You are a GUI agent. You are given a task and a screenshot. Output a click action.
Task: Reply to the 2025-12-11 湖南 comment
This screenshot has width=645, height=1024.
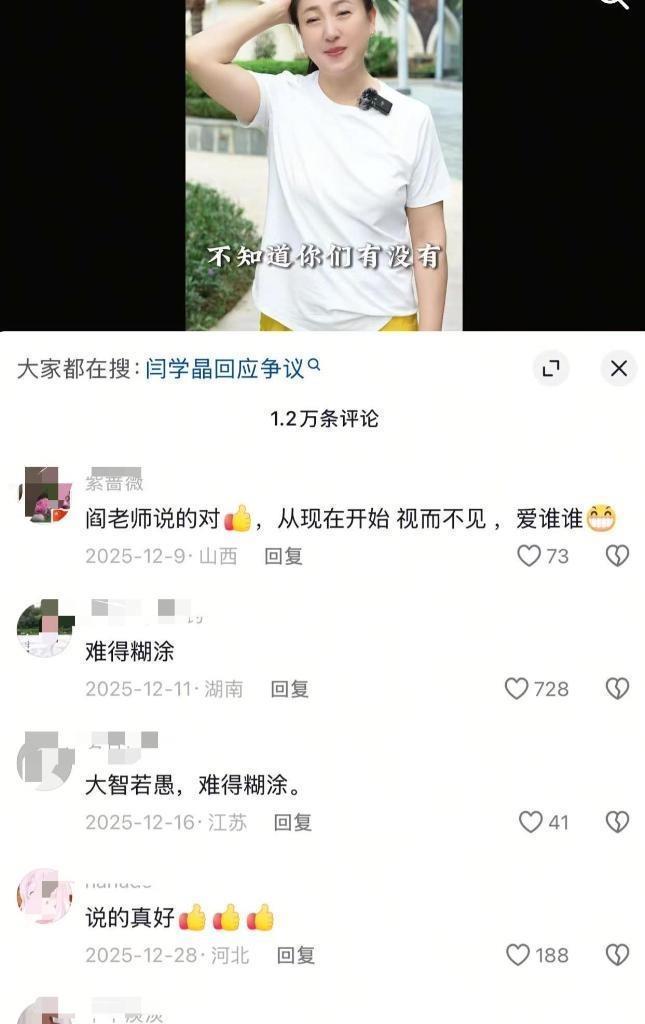click(290, 688)
